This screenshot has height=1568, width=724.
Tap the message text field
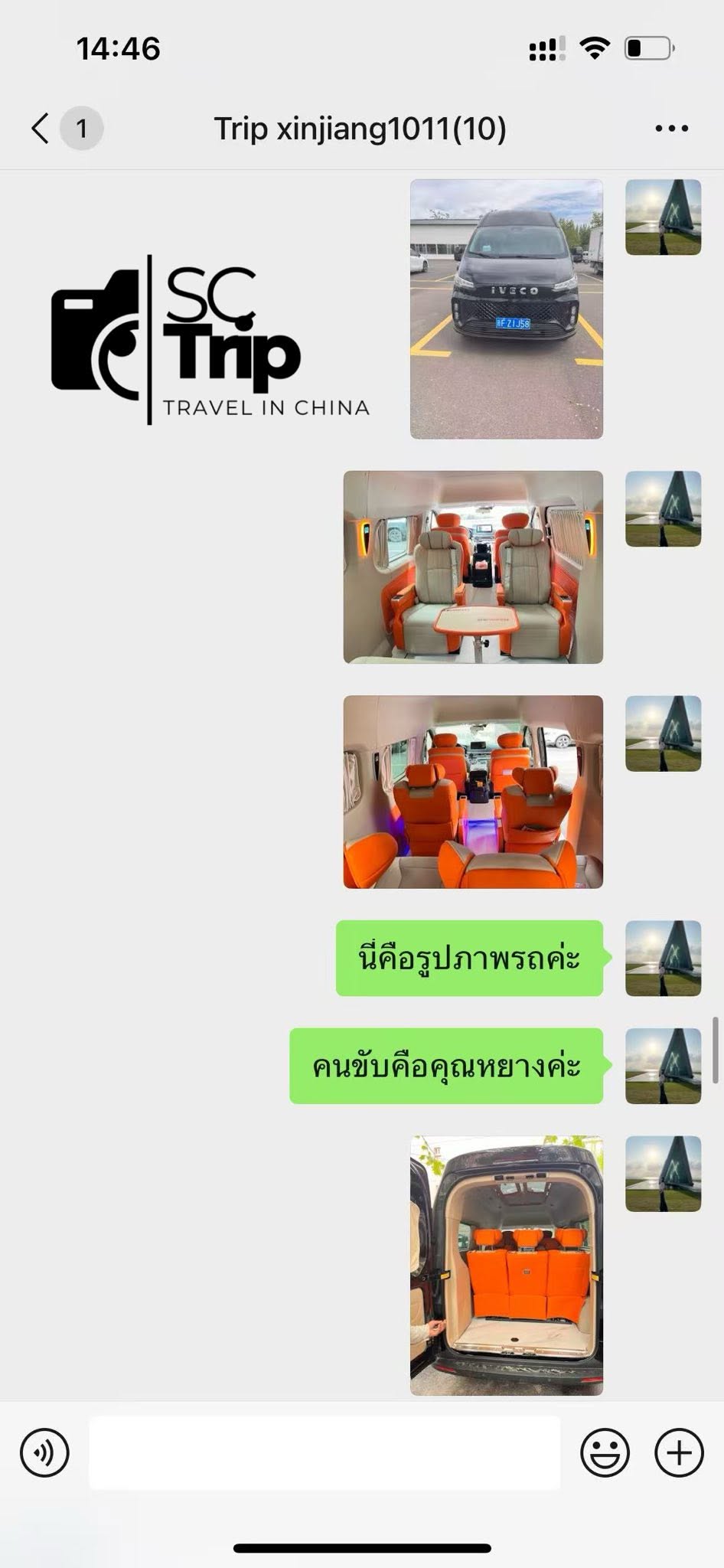324,1452
